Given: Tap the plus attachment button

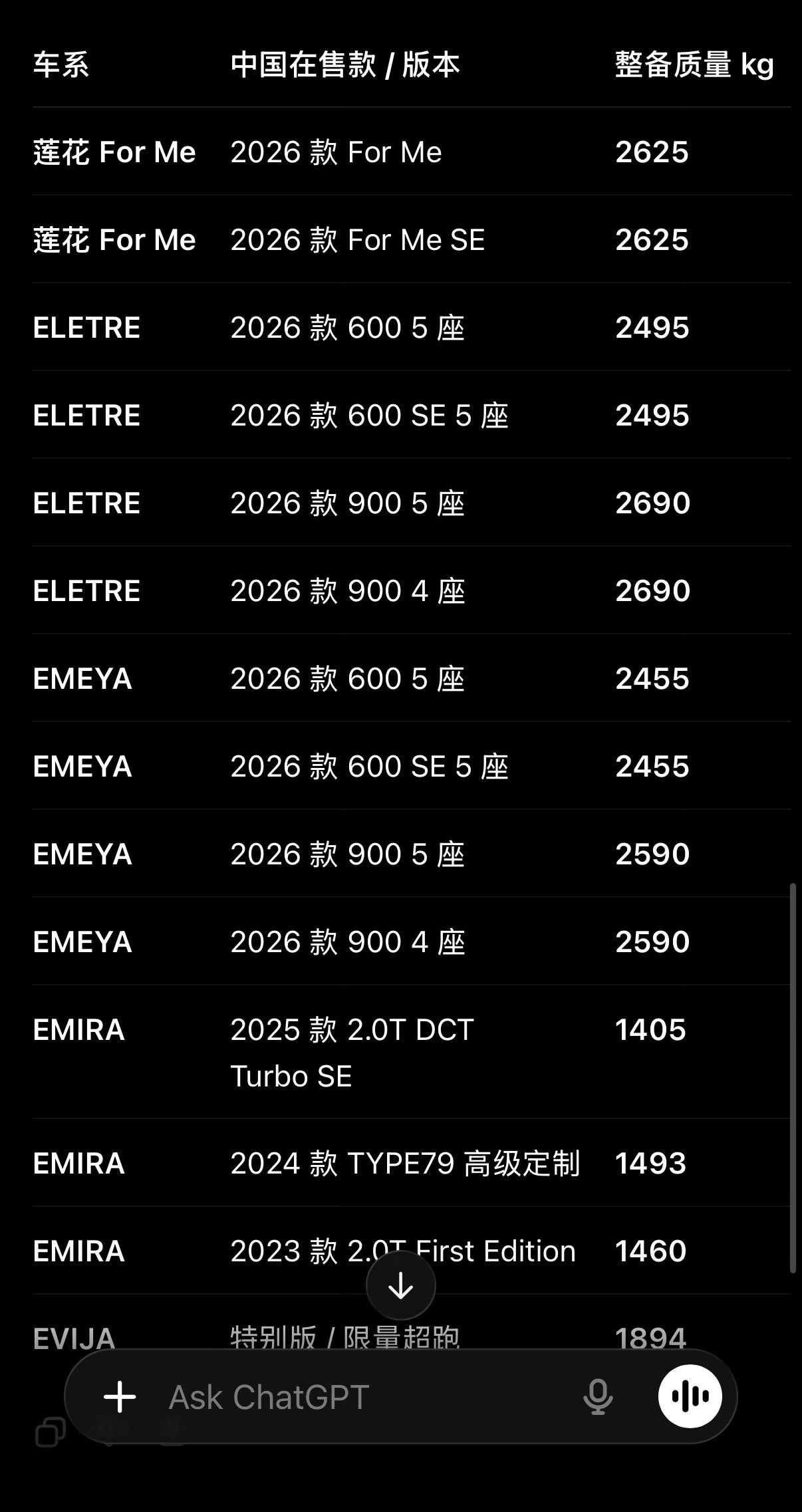Looking at the screenshot, I should (120, 1396).
